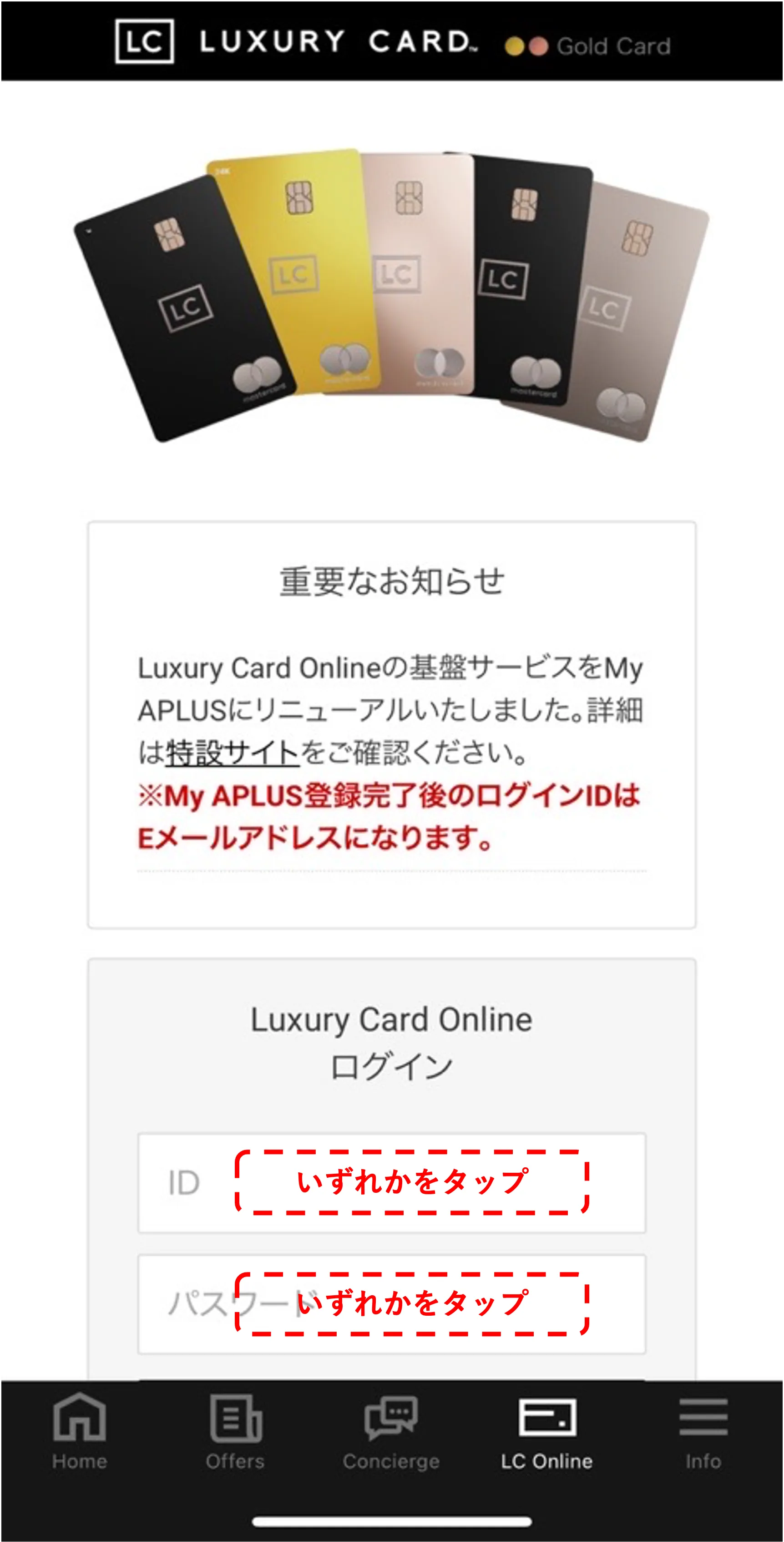Focus the パスワード password field
The image size is (784, 1542).
coord(391,1304)
